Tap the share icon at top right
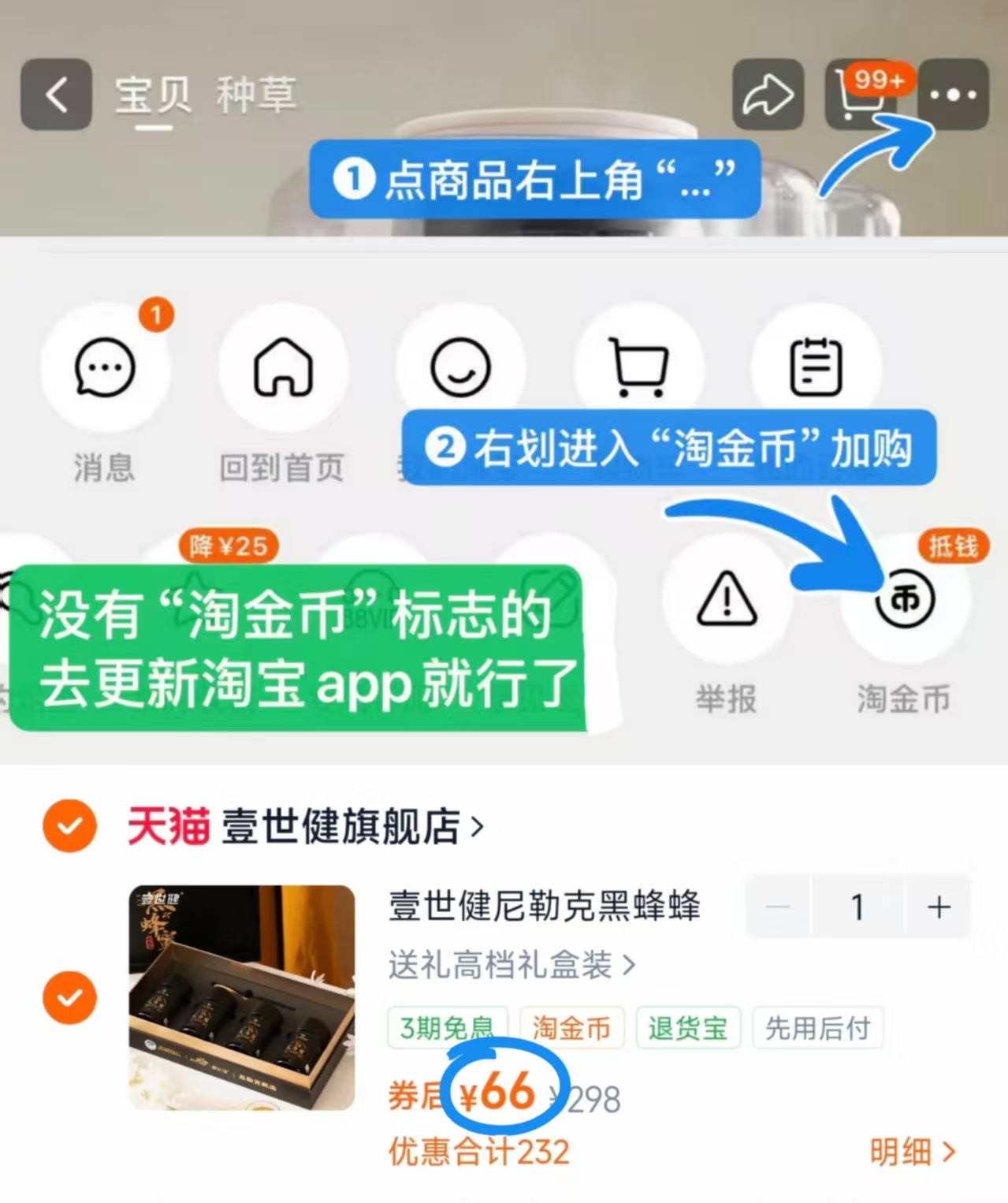Screen dimensions: 1008x1203 [768, 95]
